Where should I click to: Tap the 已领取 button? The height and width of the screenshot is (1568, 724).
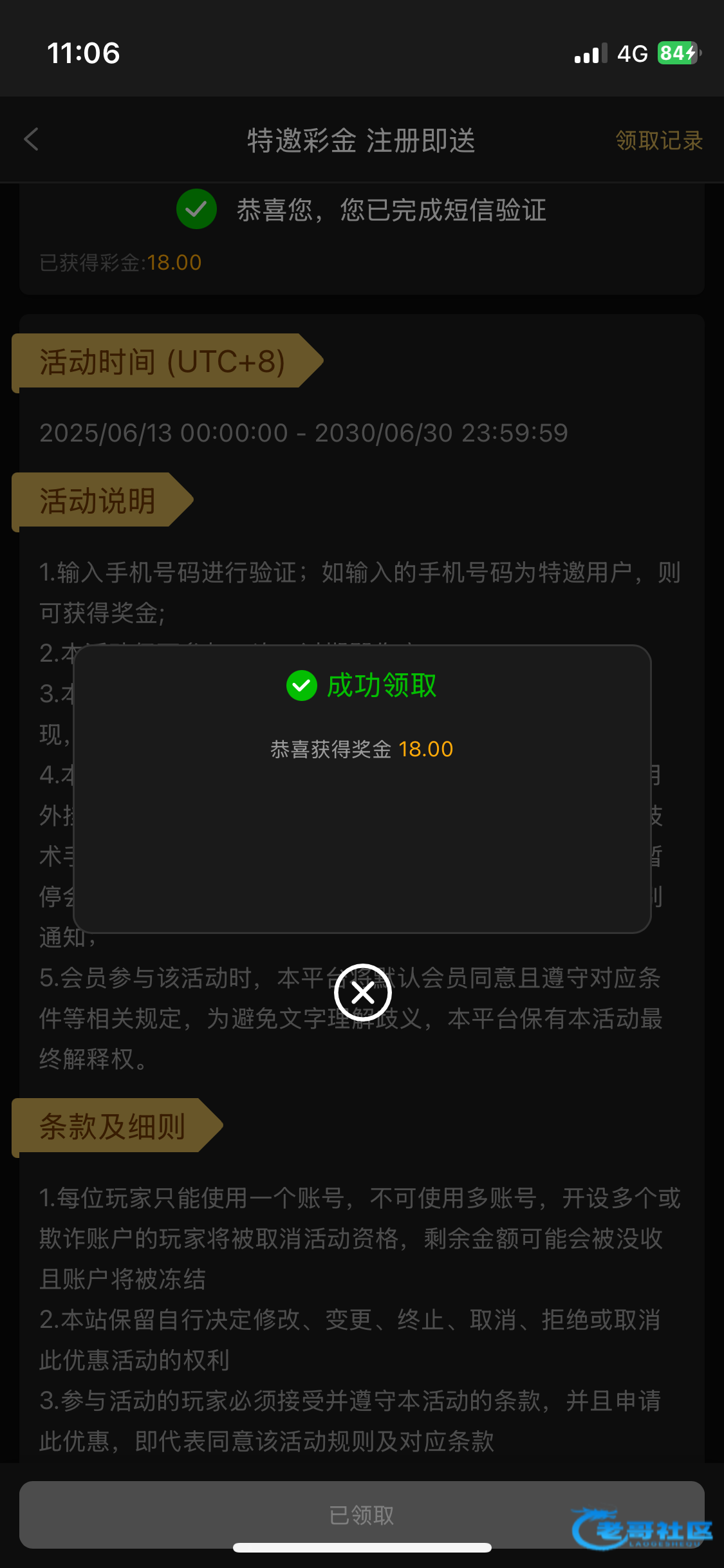362,1515
